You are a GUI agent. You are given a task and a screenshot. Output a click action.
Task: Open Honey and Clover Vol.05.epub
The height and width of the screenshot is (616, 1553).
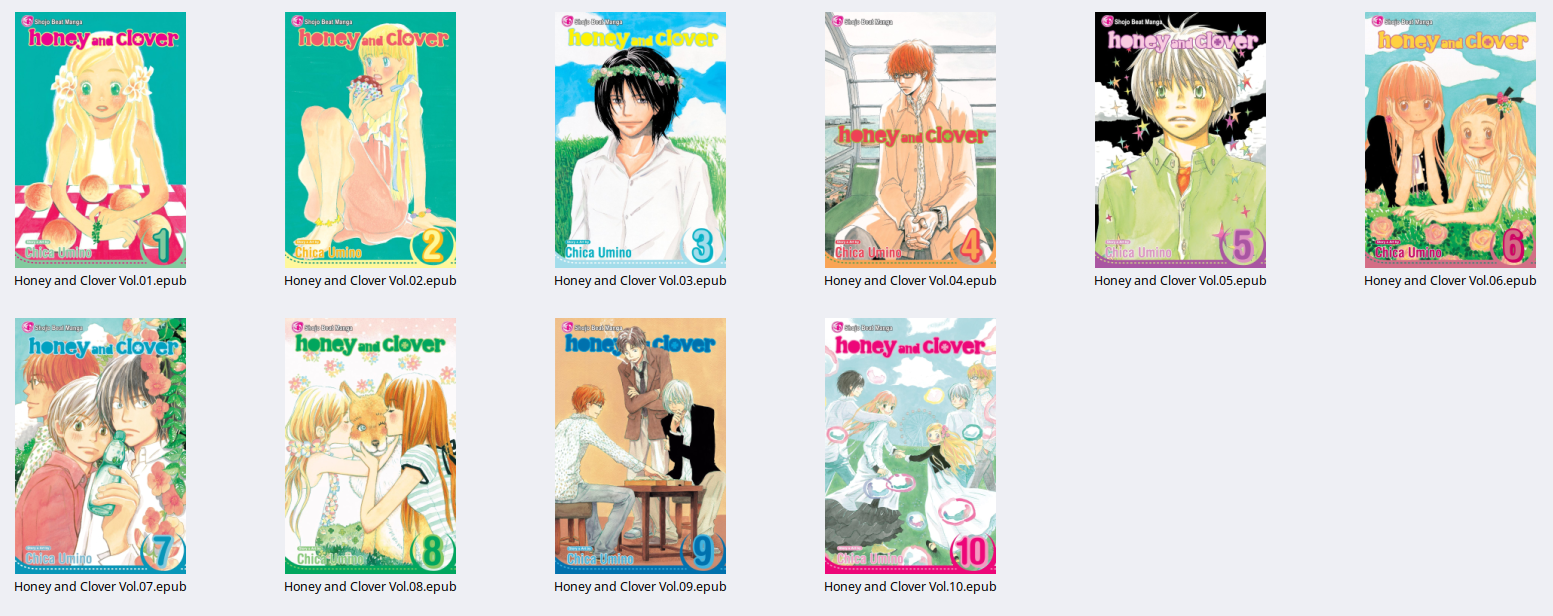pyautogui.click(x=1180, y=140)
